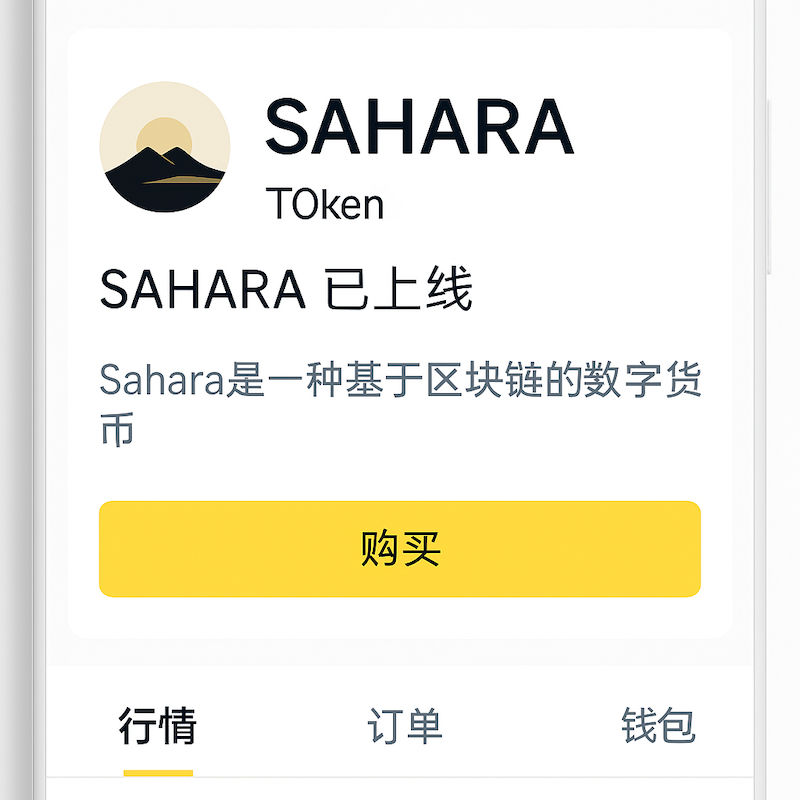Screen dimensions: 800x800
Task: Go to the 钱包 tab
Action: pos(658,726)
